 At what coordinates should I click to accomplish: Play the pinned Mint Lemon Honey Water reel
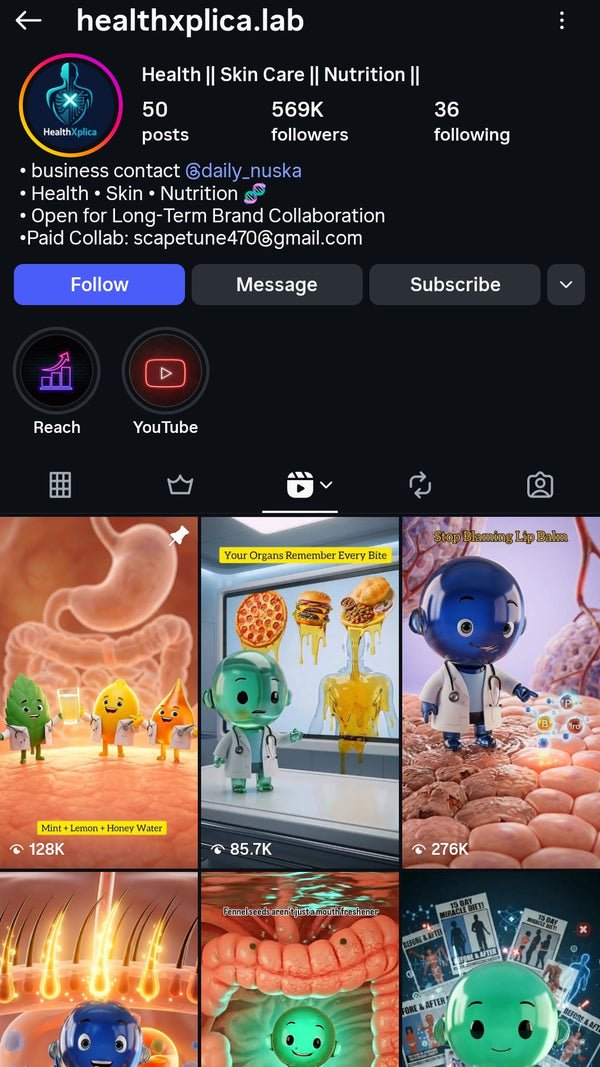coord(99,692)
